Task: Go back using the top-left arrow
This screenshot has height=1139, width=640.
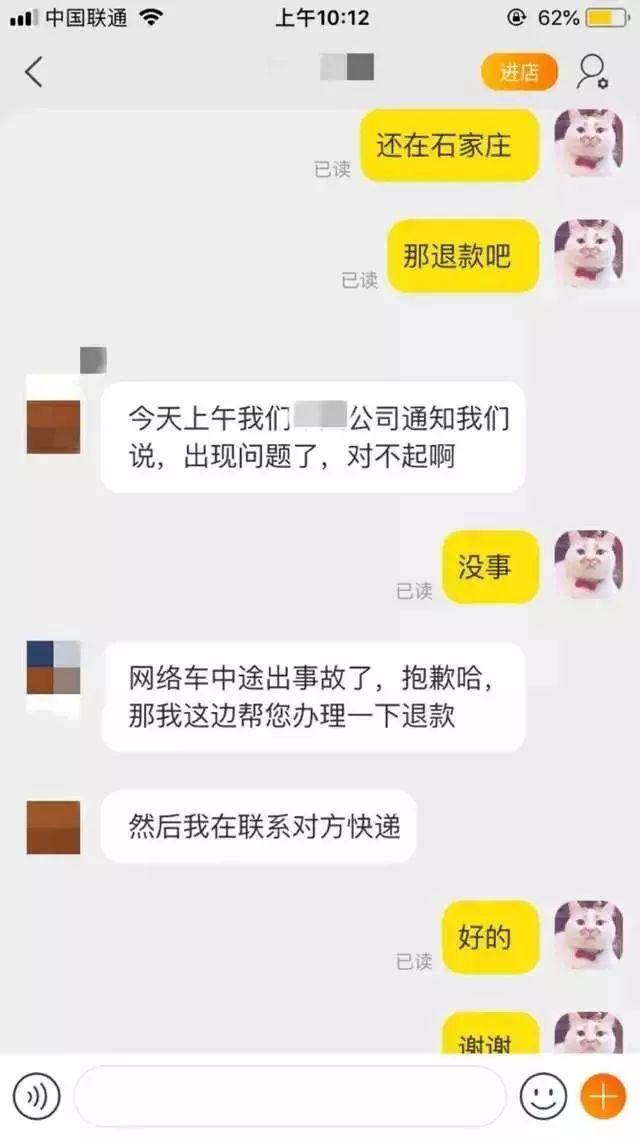Action: (34, 72)
